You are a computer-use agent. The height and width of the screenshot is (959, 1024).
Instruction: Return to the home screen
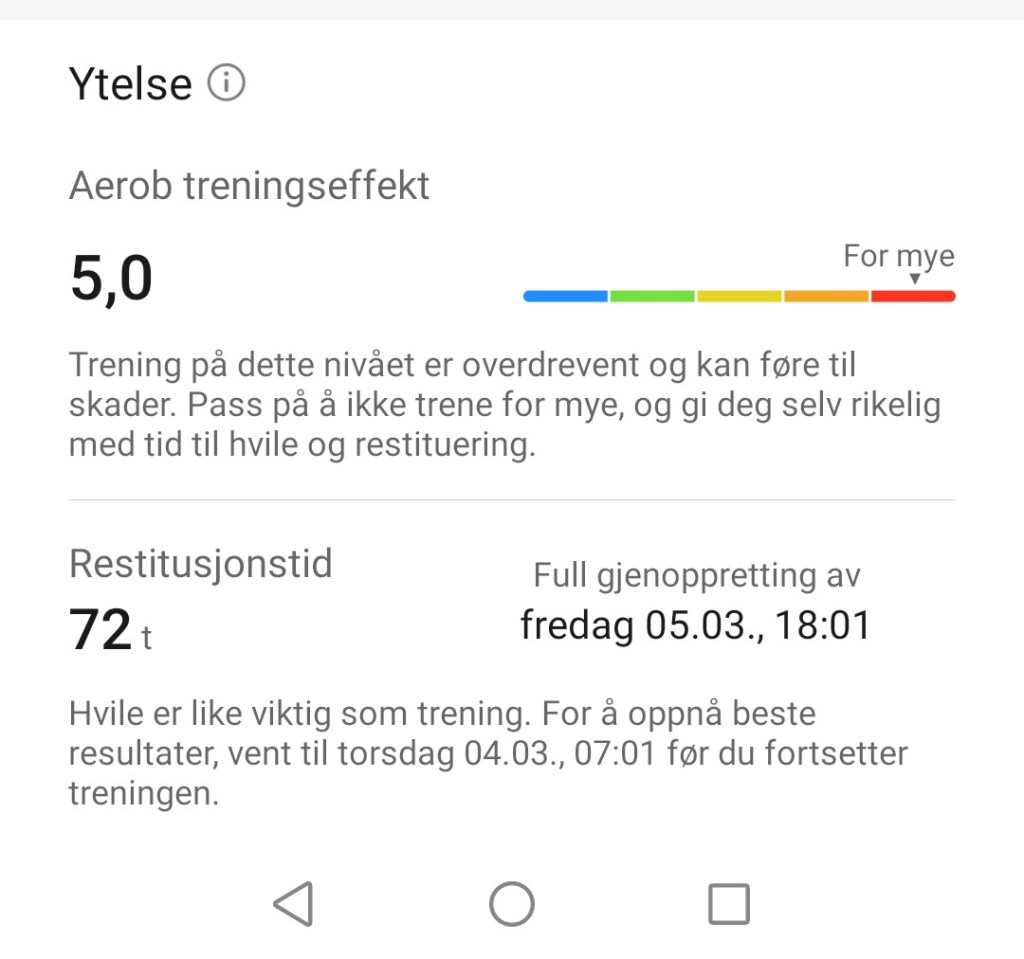click(511, 904)
